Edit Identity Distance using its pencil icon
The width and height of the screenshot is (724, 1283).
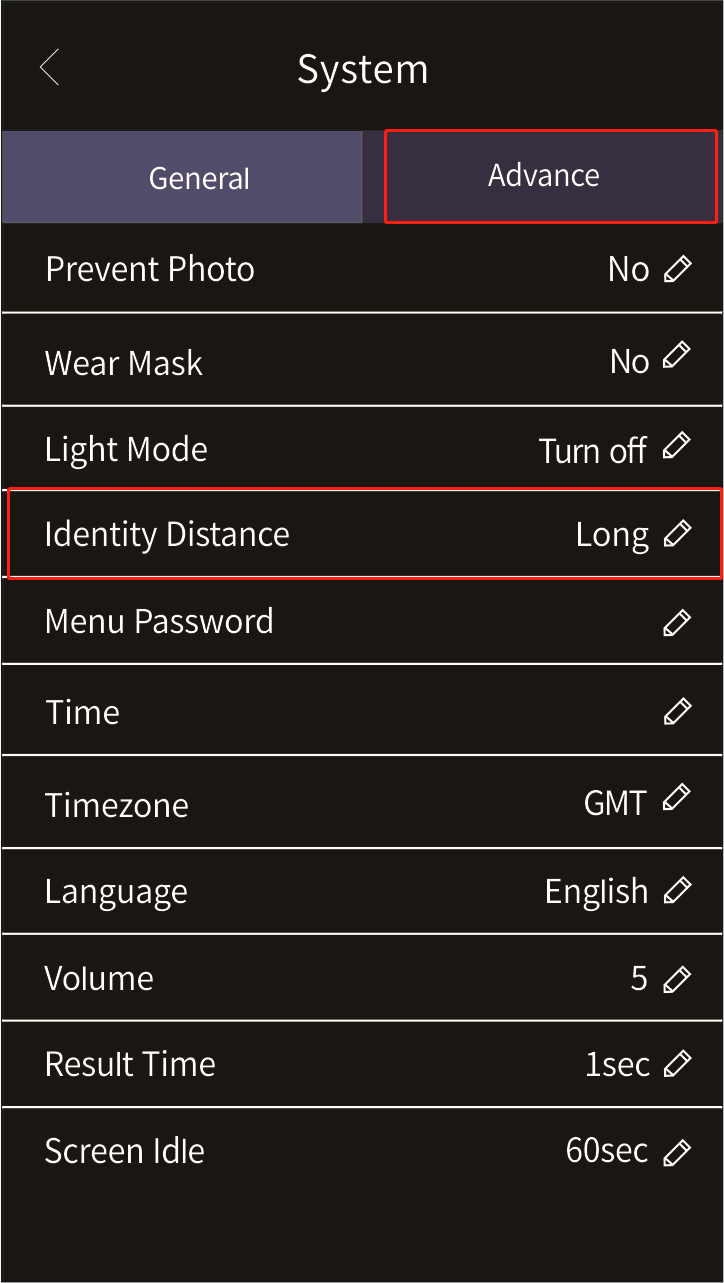point(681,534)
